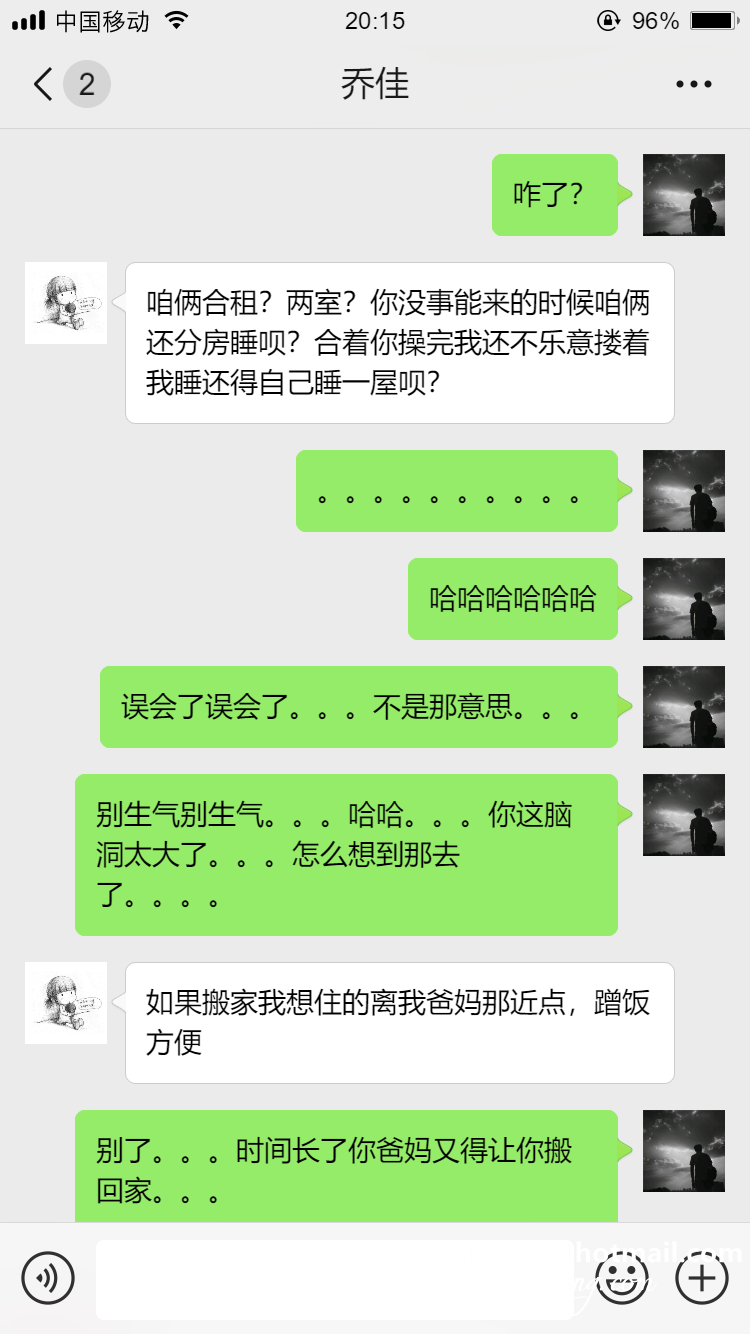
Task: Open the plus attachments menu
Action: [702, 1278]
